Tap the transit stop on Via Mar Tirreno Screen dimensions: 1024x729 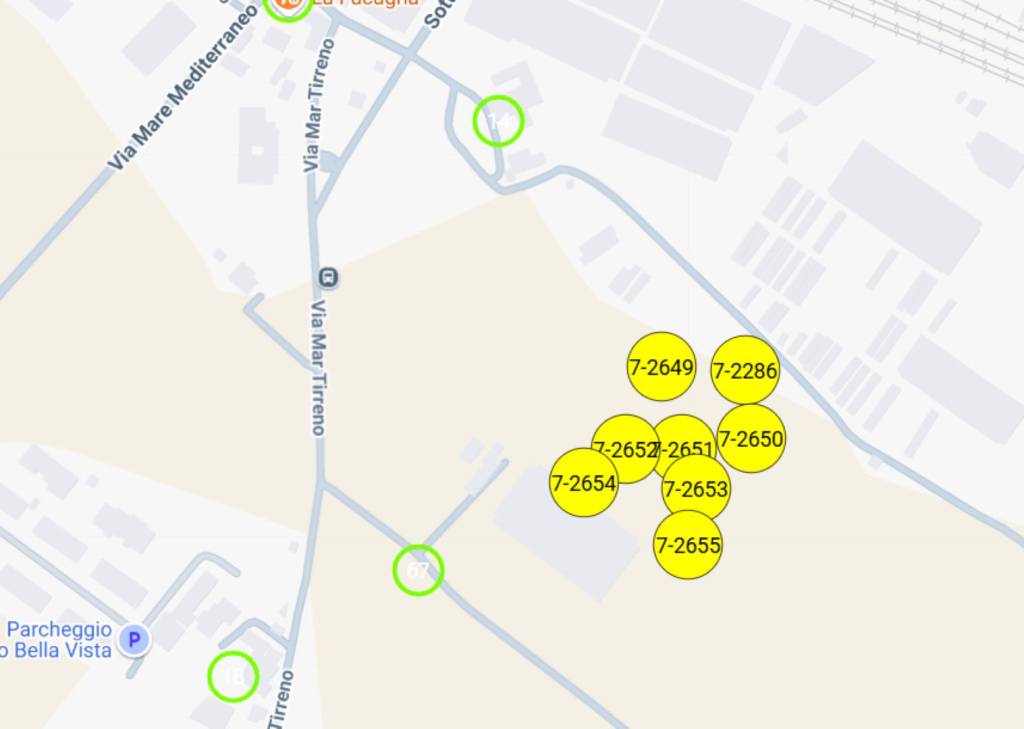328,277
